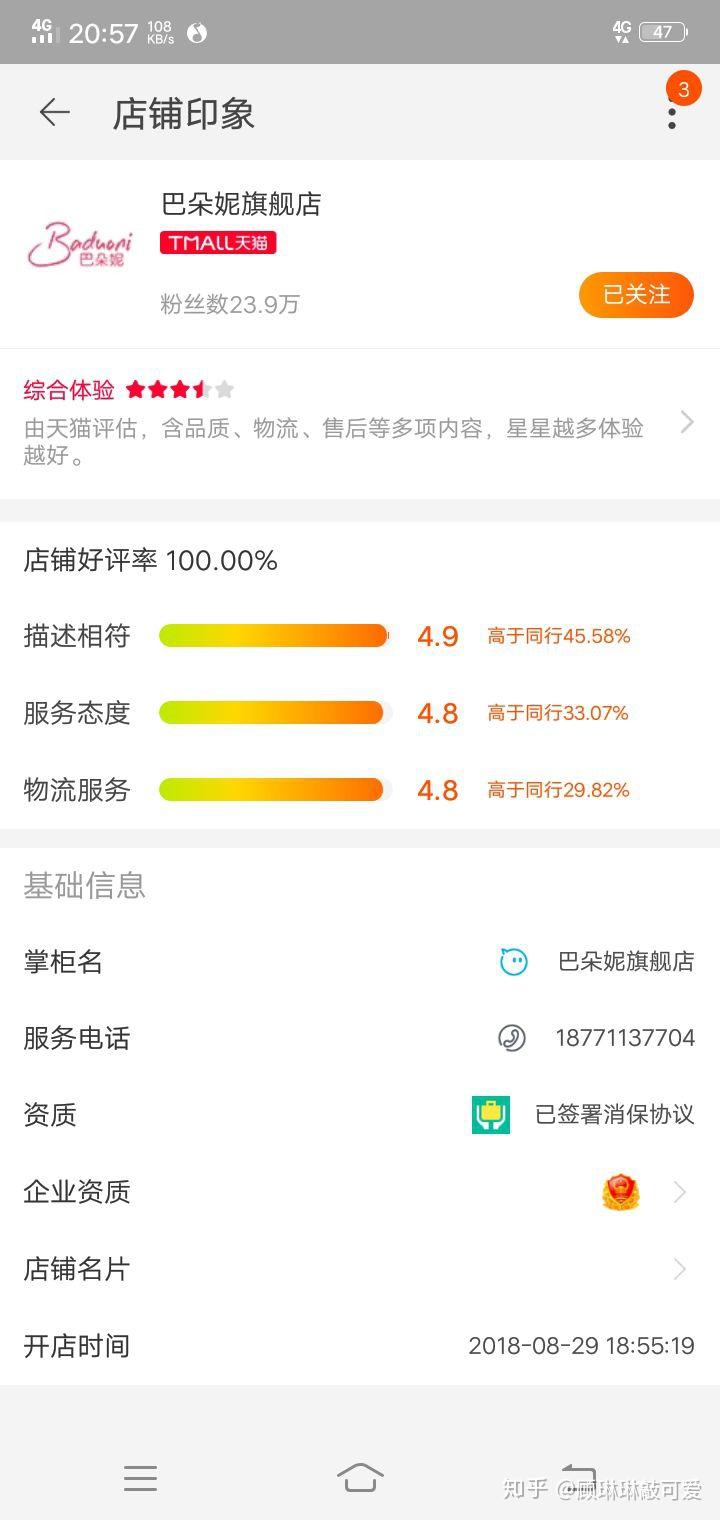Viewport: 720px width, 1520px height.
Task: Tap the system home button
Action: coord(360,1477)
